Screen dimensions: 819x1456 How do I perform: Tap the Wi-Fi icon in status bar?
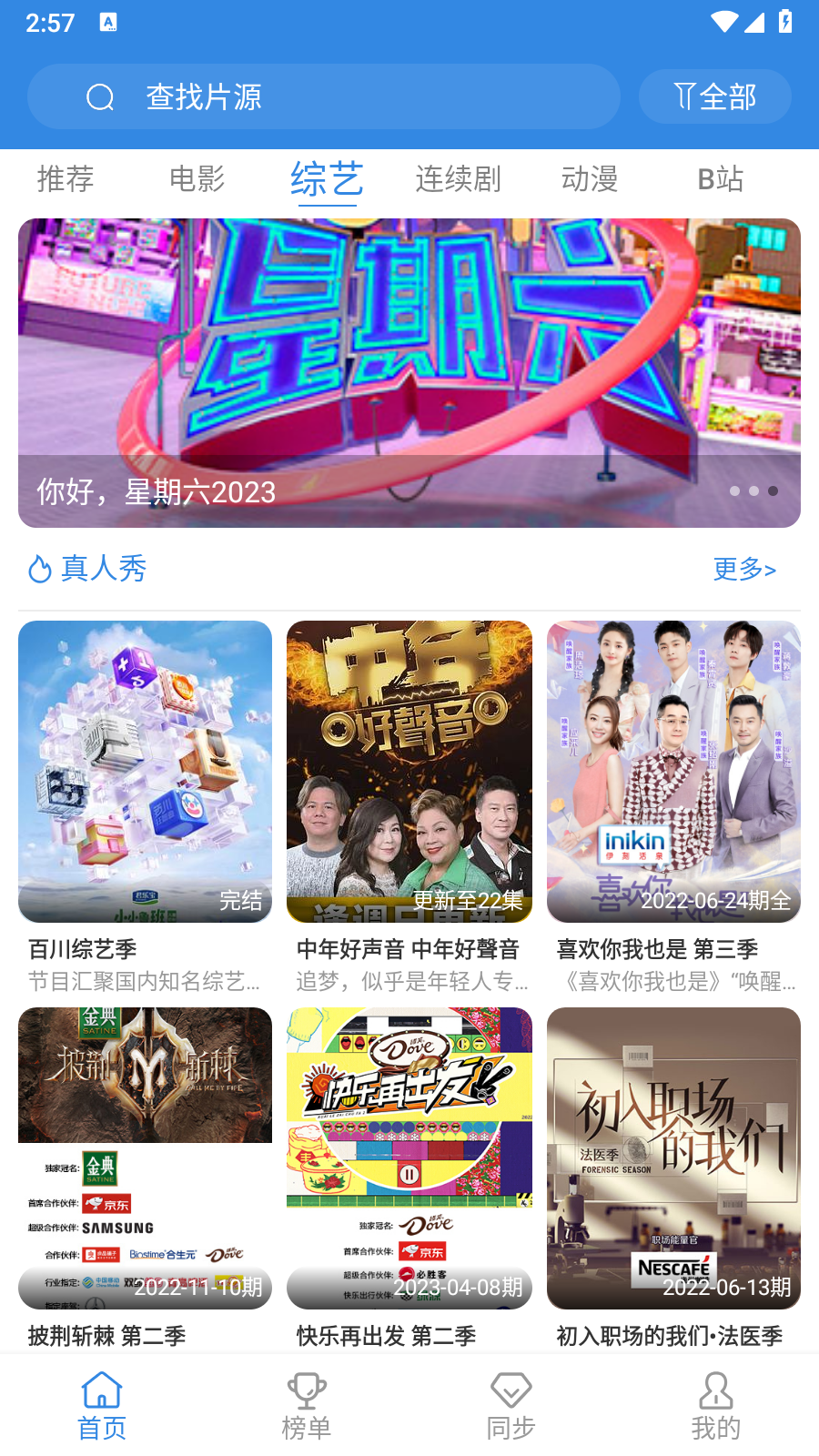point(723,22)
